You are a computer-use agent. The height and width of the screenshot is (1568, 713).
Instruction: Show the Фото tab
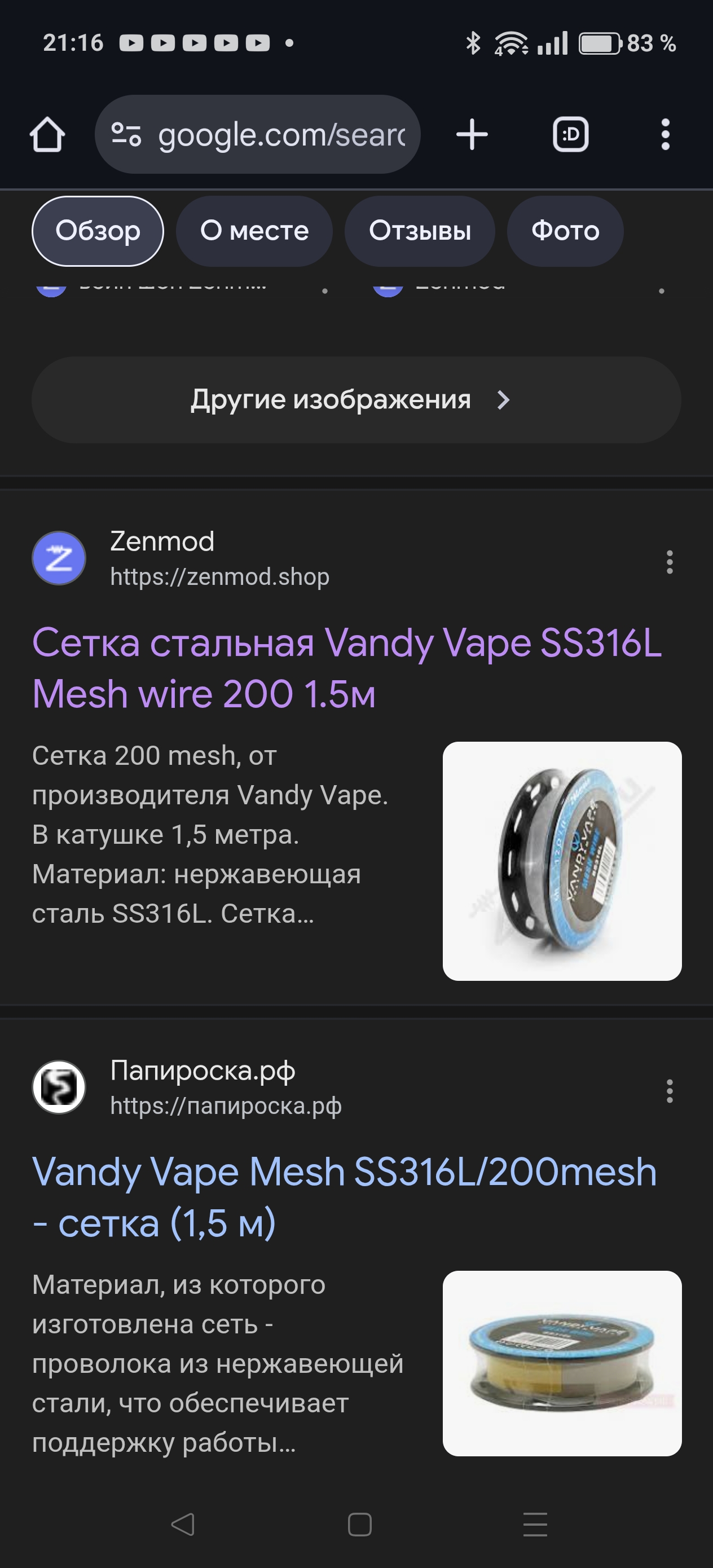click(x=565, y=231)
